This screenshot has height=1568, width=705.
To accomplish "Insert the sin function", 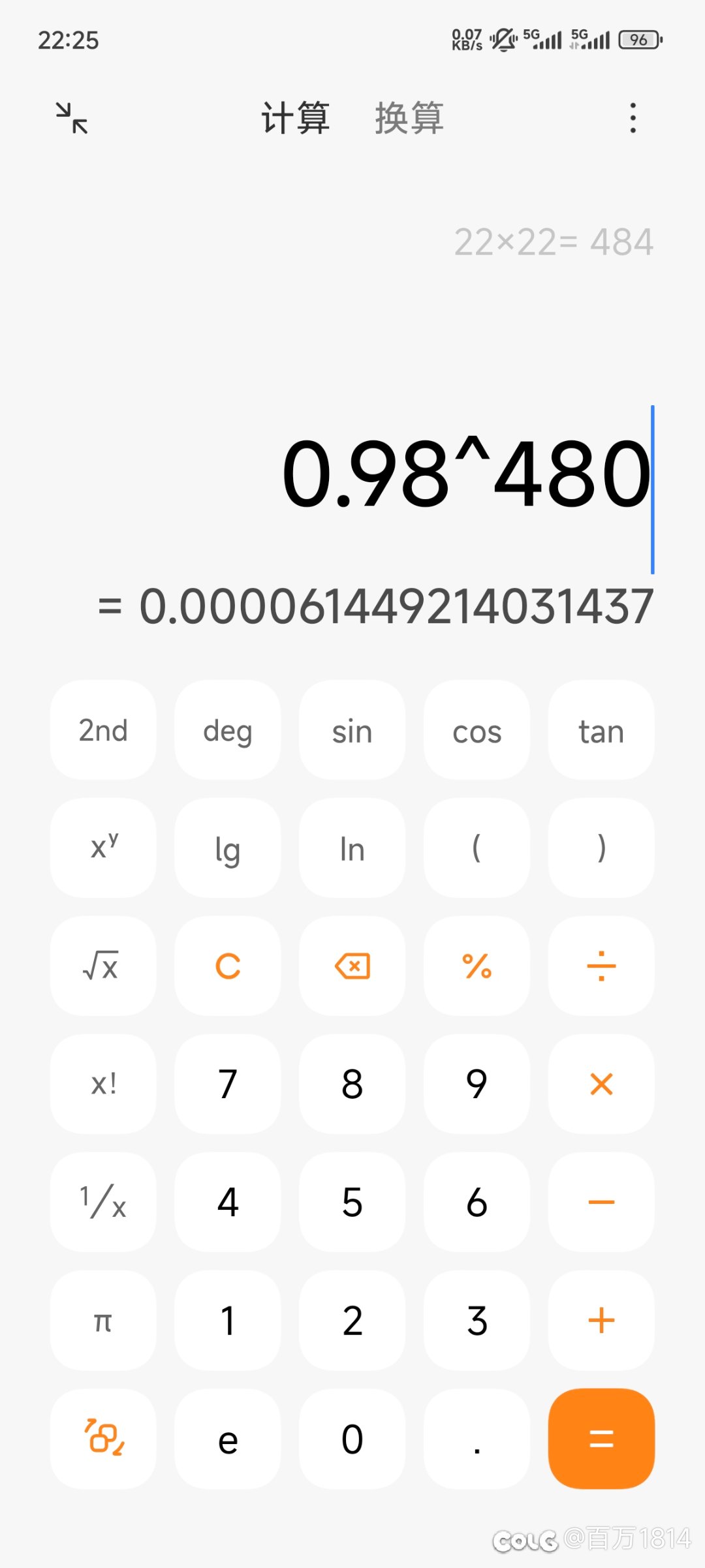I will [352, 730].
